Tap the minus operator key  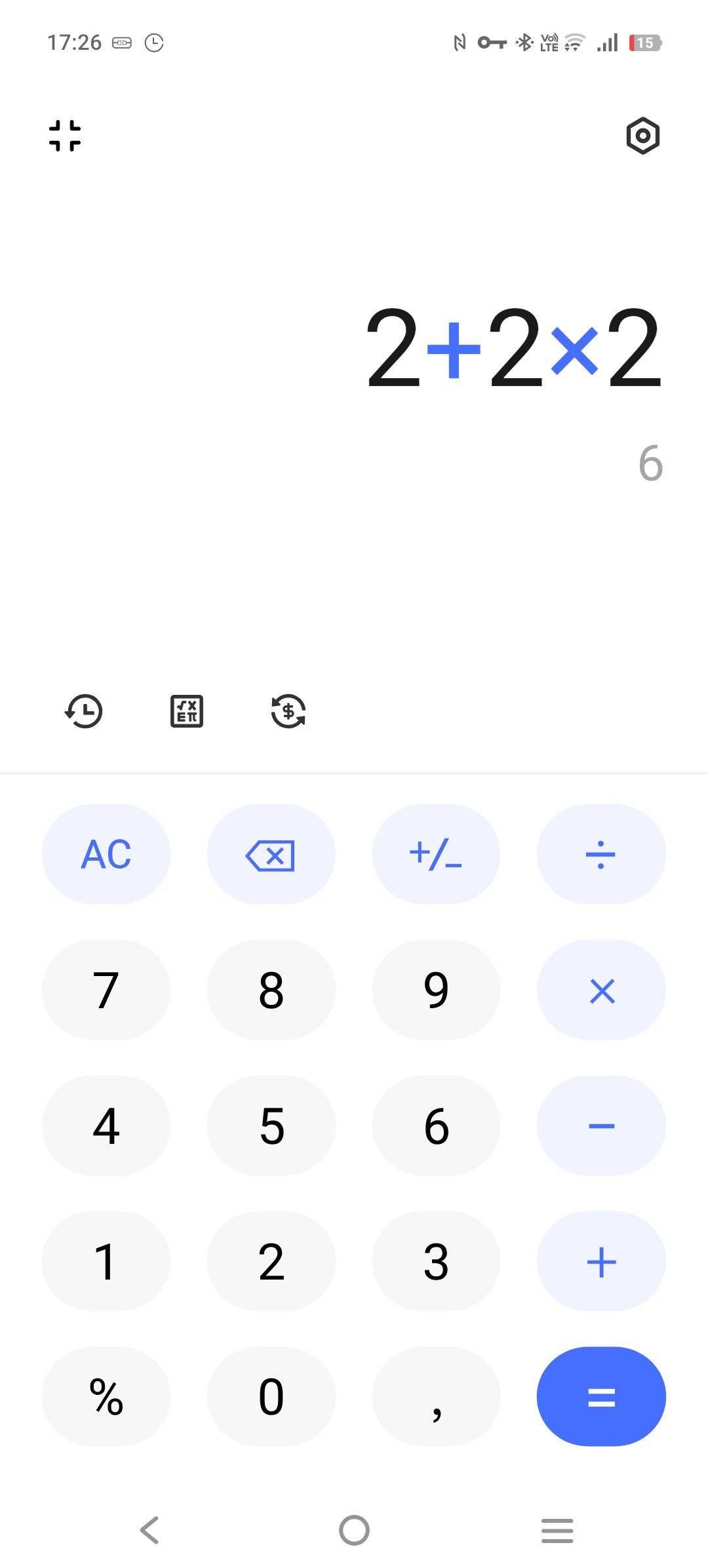[601, 1126]
